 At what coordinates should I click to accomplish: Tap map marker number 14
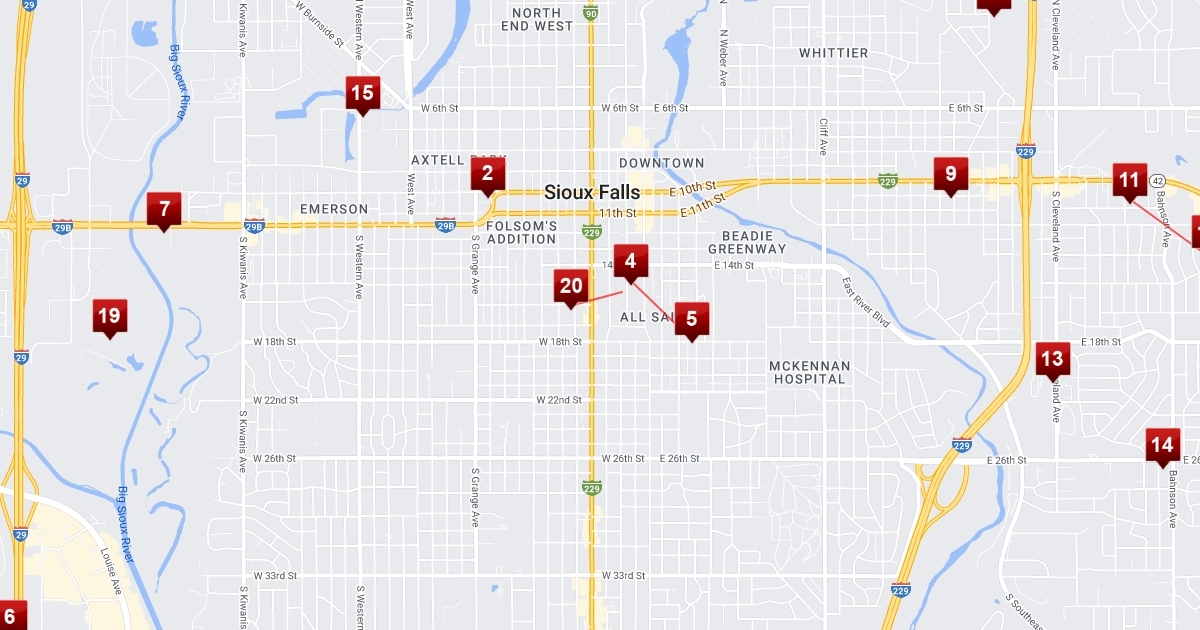pyautogui.click(x=1162, y=445)
